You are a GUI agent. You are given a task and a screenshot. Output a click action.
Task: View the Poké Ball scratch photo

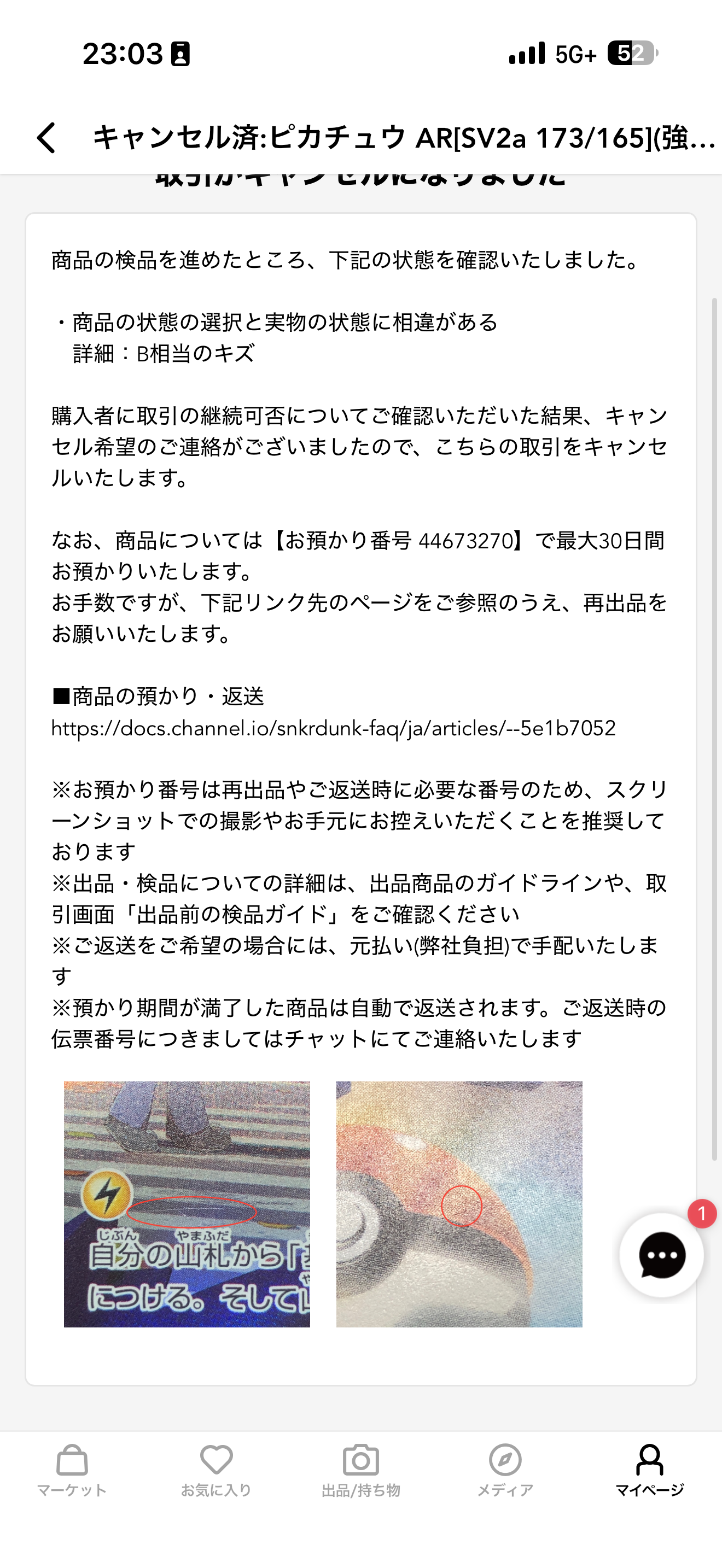coord(459,1204)
